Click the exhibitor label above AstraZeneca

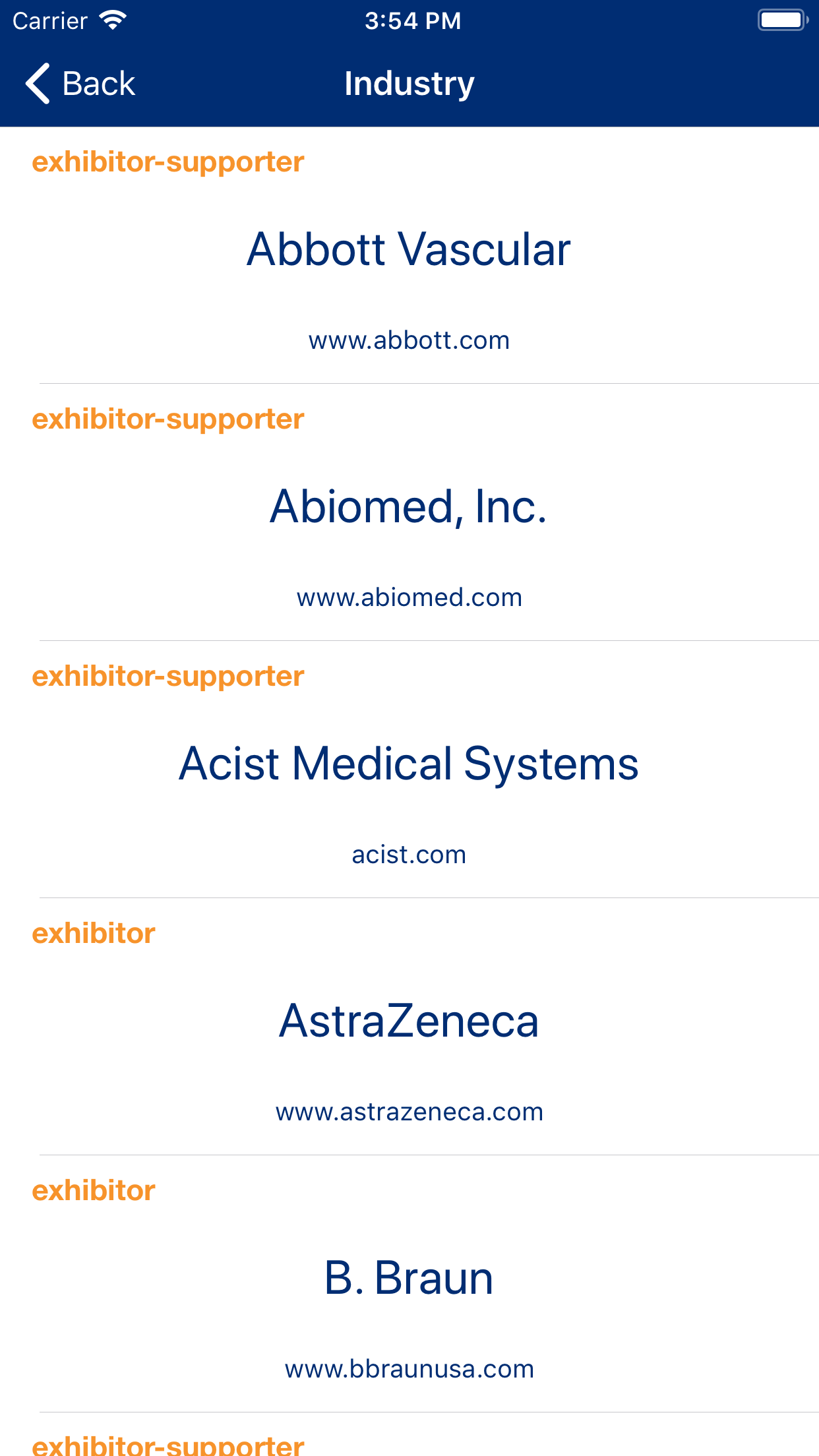(94, 933)
